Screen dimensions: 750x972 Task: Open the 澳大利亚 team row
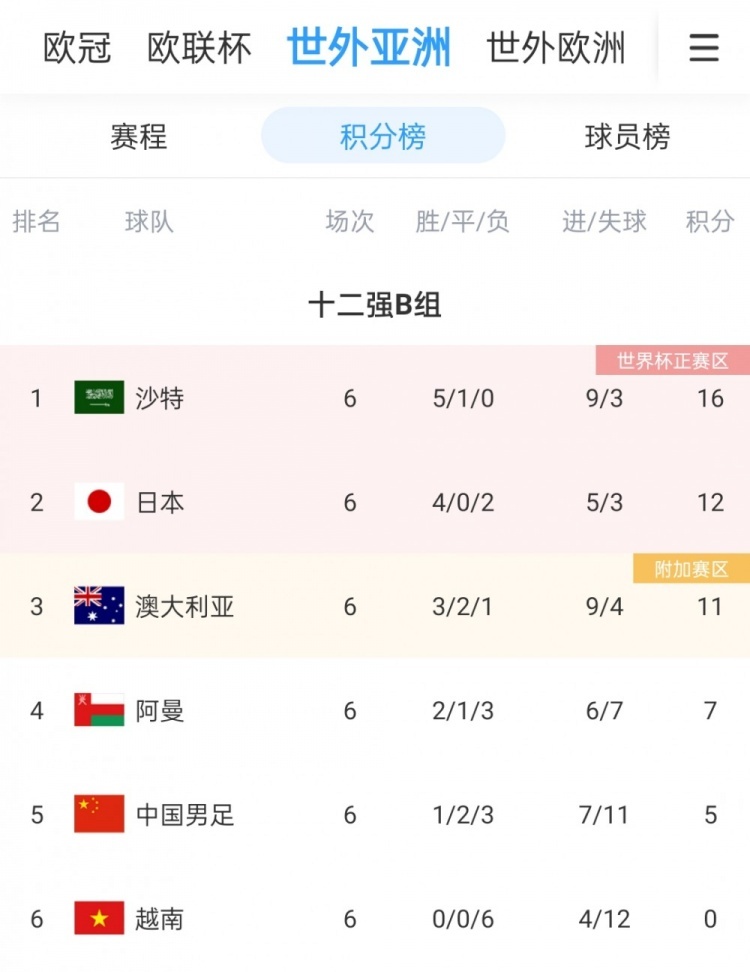[x=375, y=606]
